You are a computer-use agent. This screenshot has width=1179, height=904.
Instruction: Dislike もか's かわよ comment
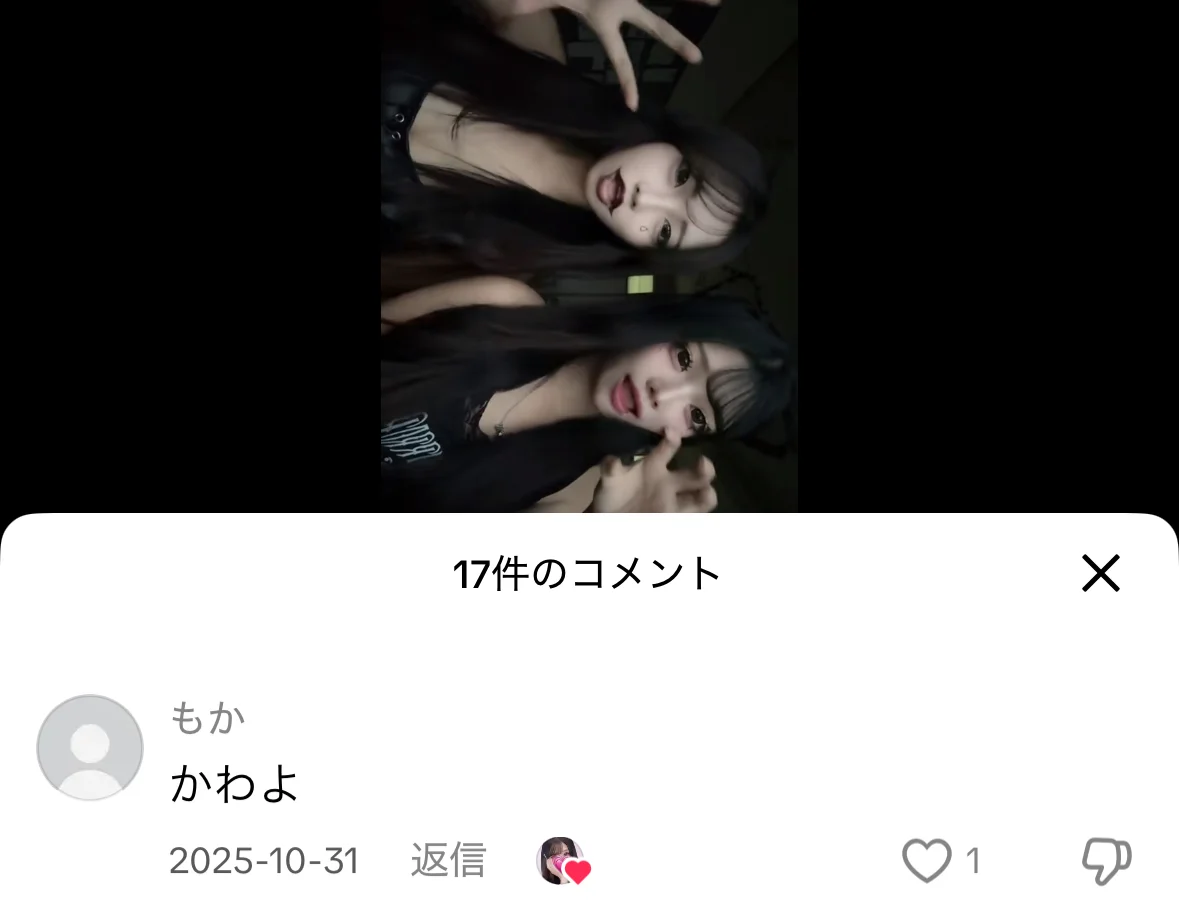(x=1106, y=860)
